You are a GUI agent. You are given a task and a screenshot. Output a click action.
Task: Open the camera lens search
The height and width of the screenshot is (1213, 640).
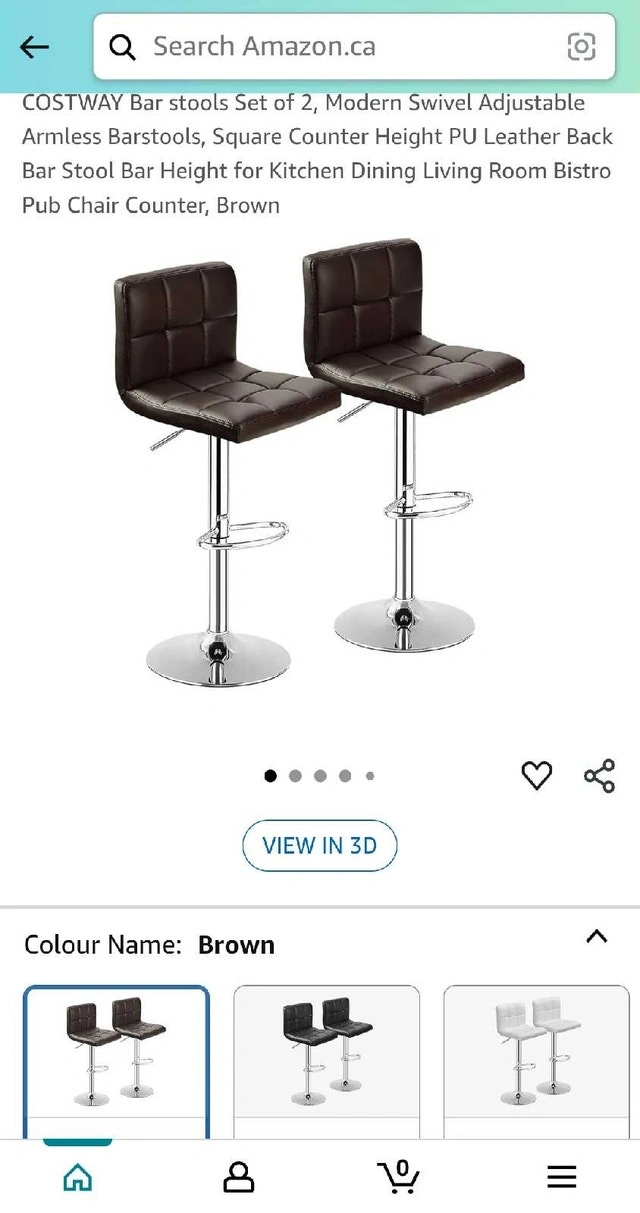click(x=581, y=47)
